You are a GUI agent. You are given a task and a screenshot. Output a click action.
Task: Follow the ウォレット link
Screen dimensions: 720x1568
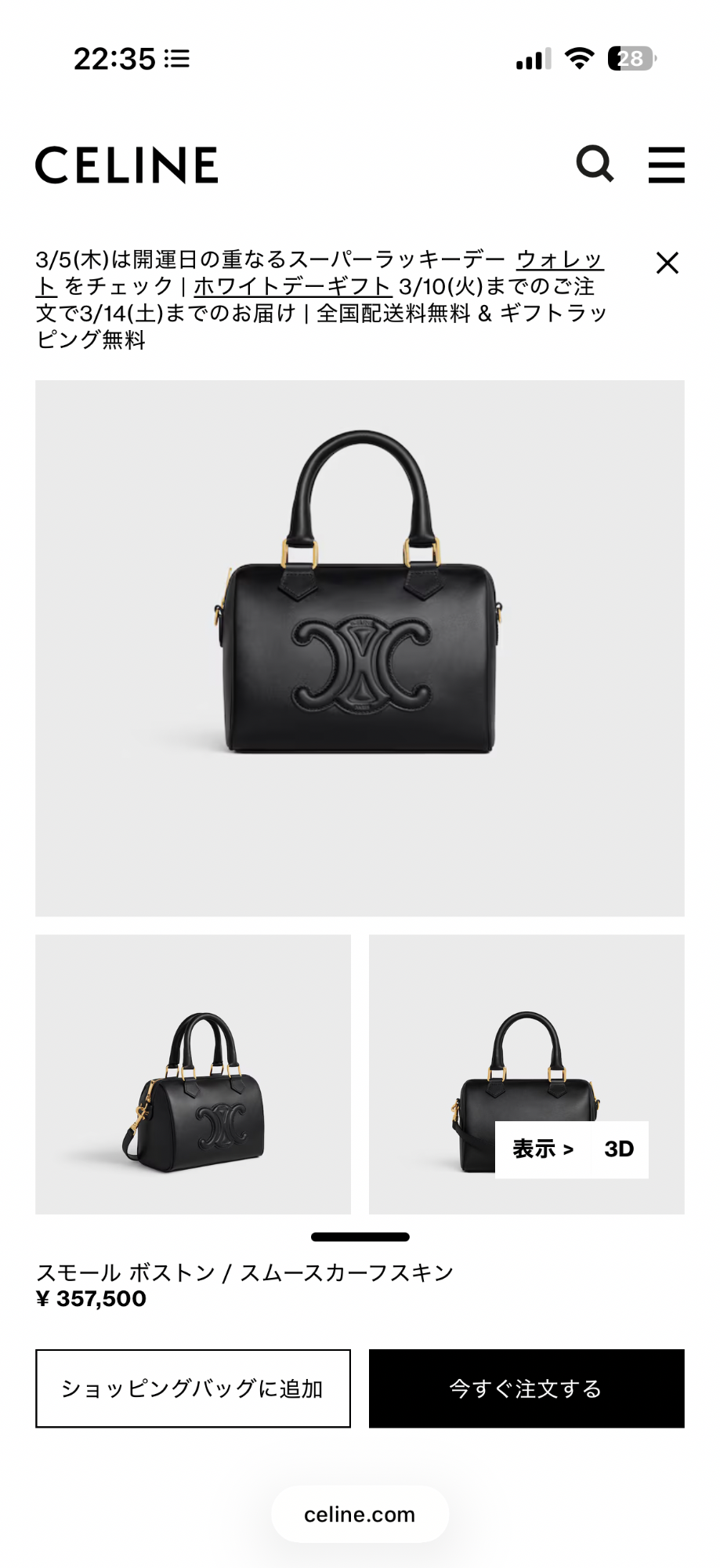[x=559, y=260]
